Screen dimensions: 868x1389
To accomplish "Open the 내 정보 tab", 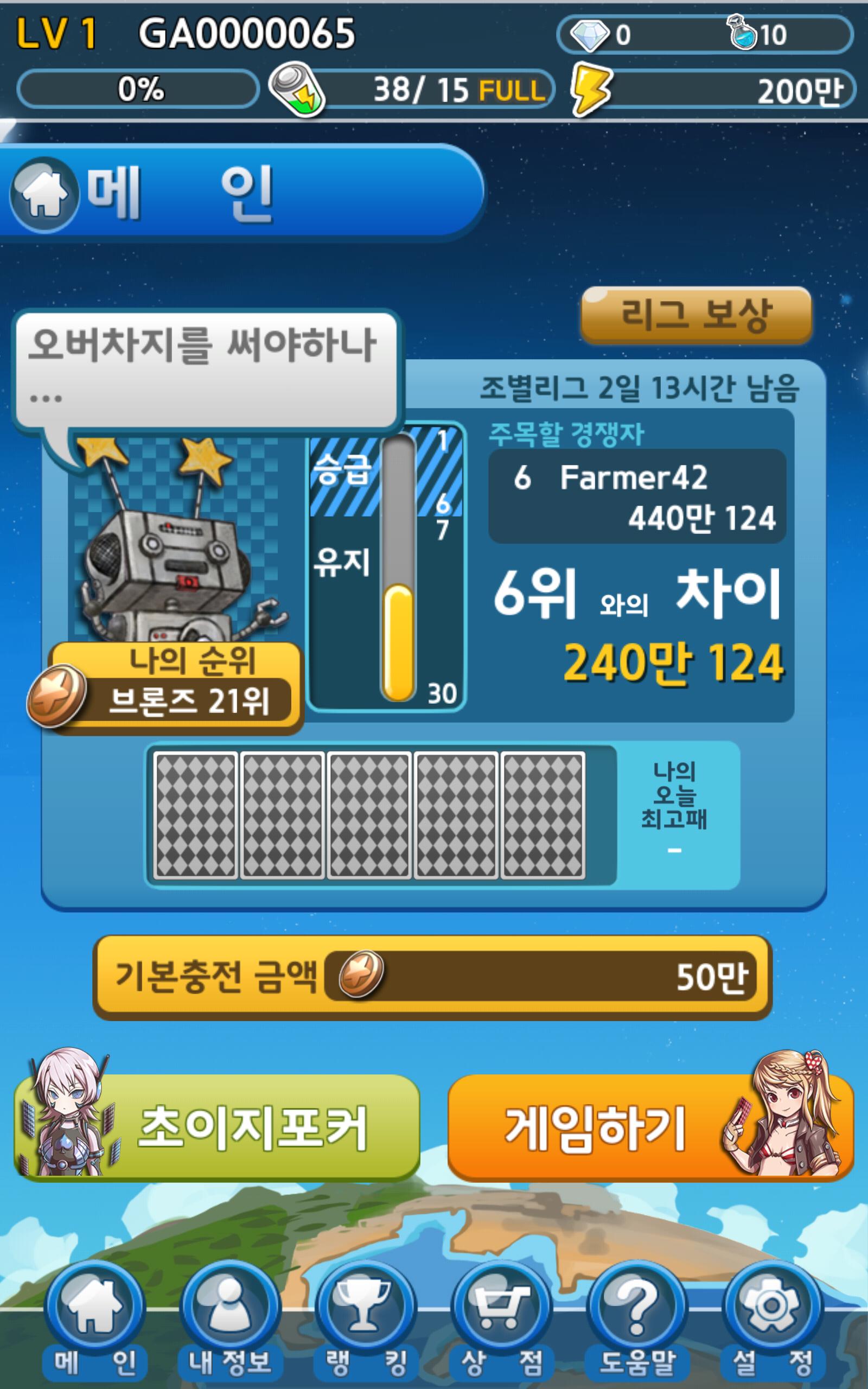I will tap(229, 1320).
